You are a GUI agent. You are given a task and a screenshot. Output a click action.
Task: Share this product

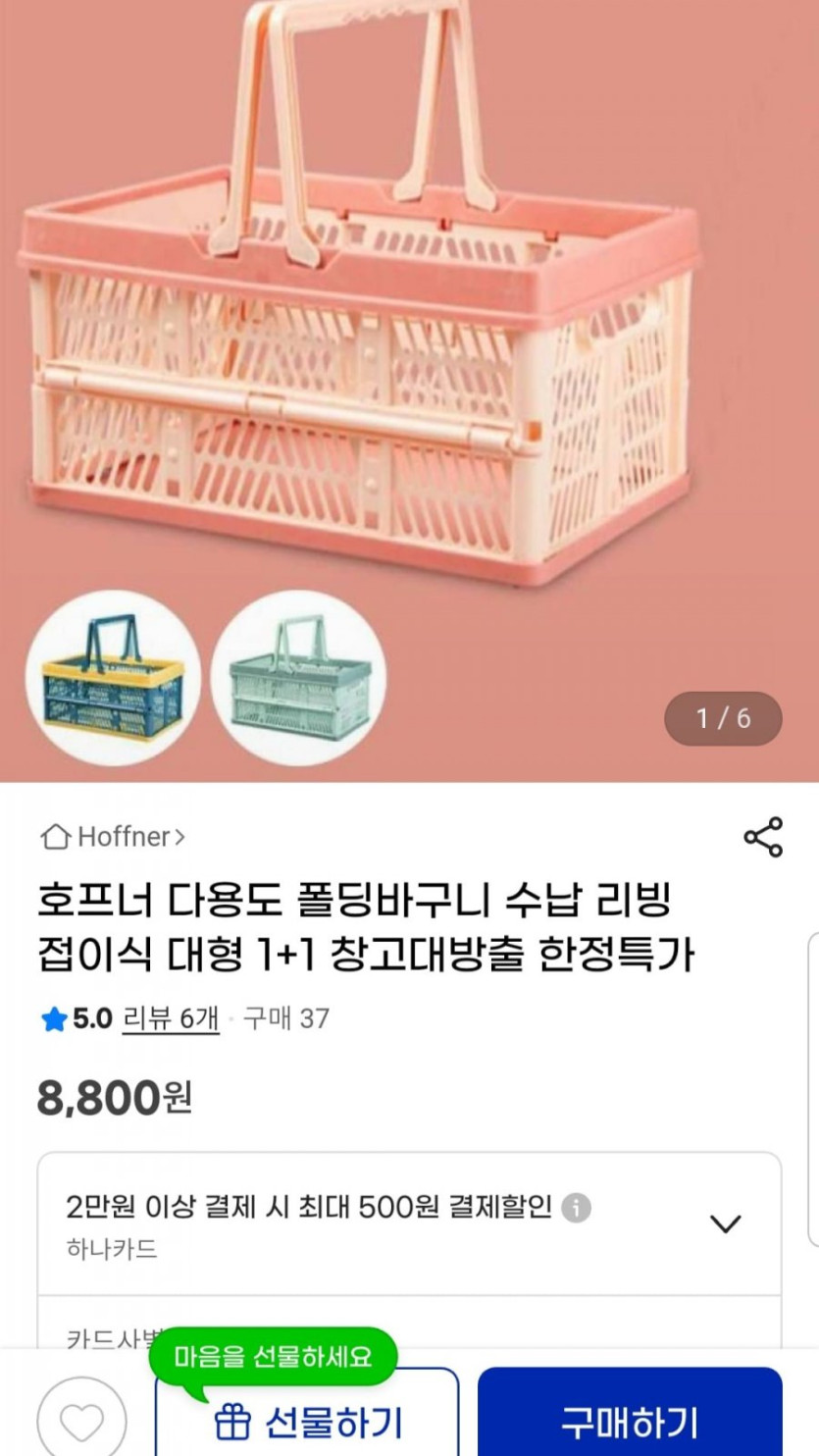click(x=762, y=837)
